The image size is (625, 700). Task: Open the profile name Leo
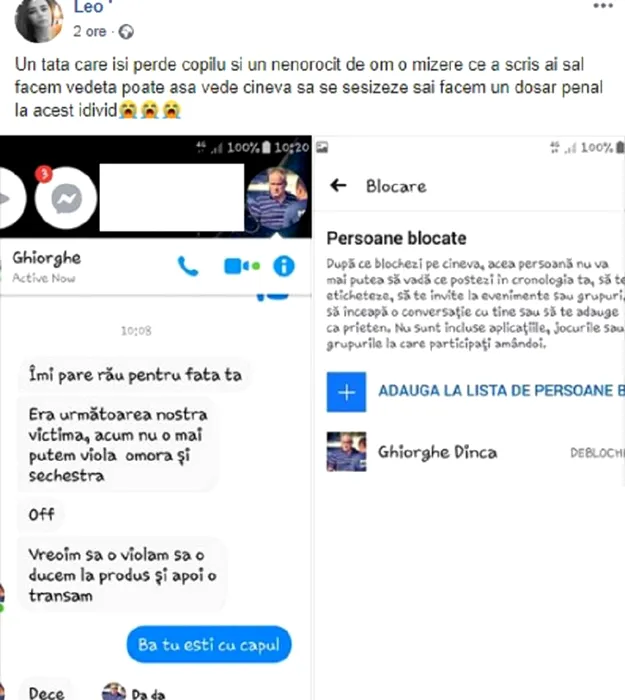[x=88, y=9]
